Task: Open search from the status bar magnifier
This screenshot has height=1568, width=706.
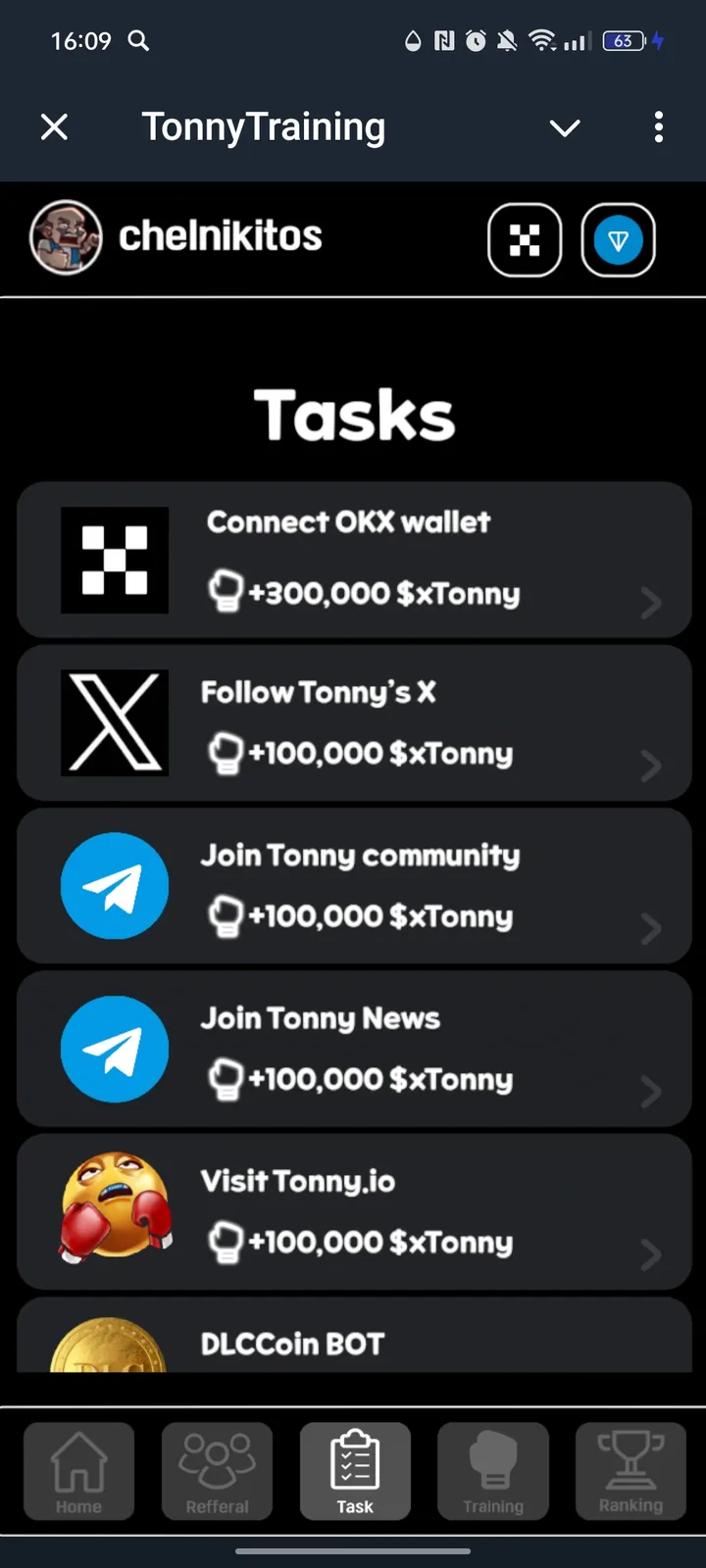Action: click(x=137, y=41)
